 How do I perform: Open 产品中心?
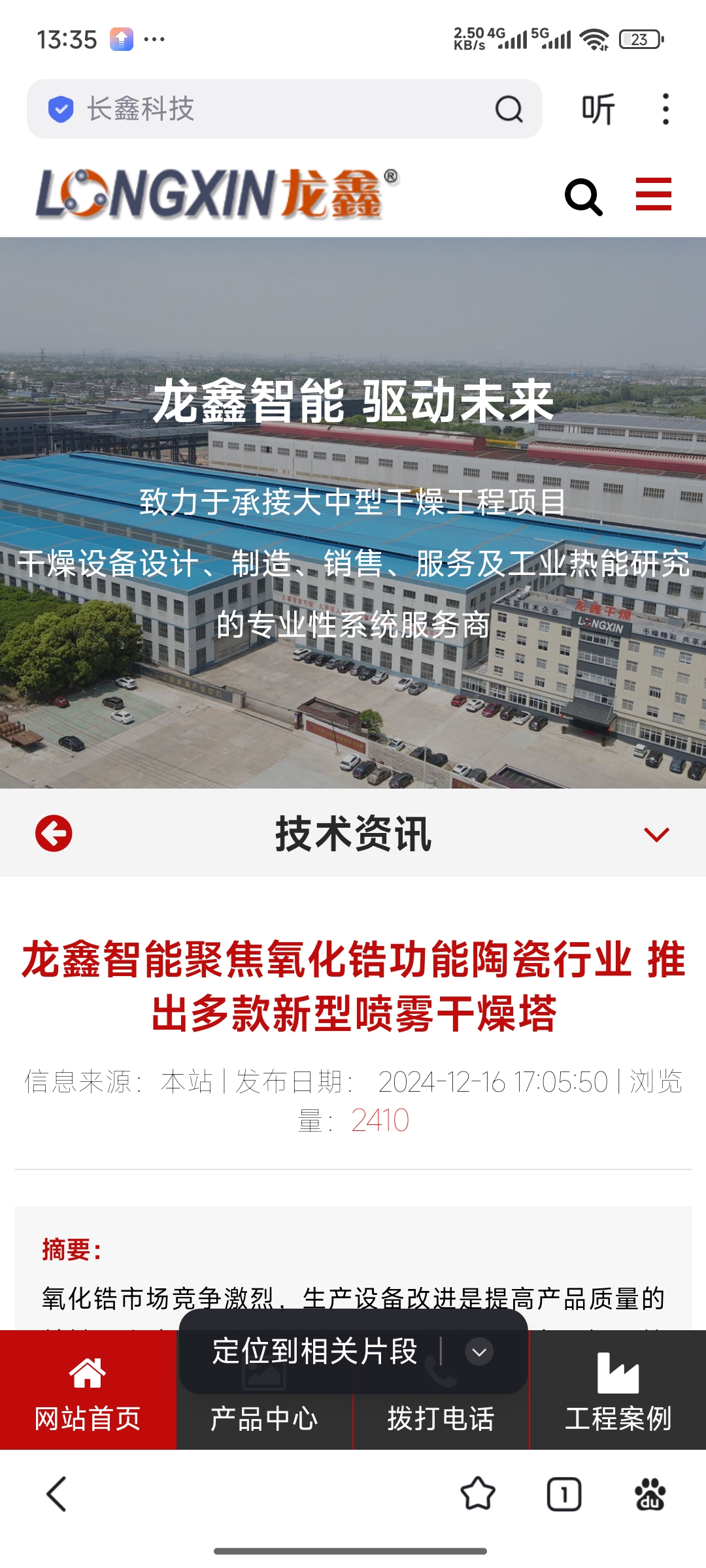coord(265,1418)
